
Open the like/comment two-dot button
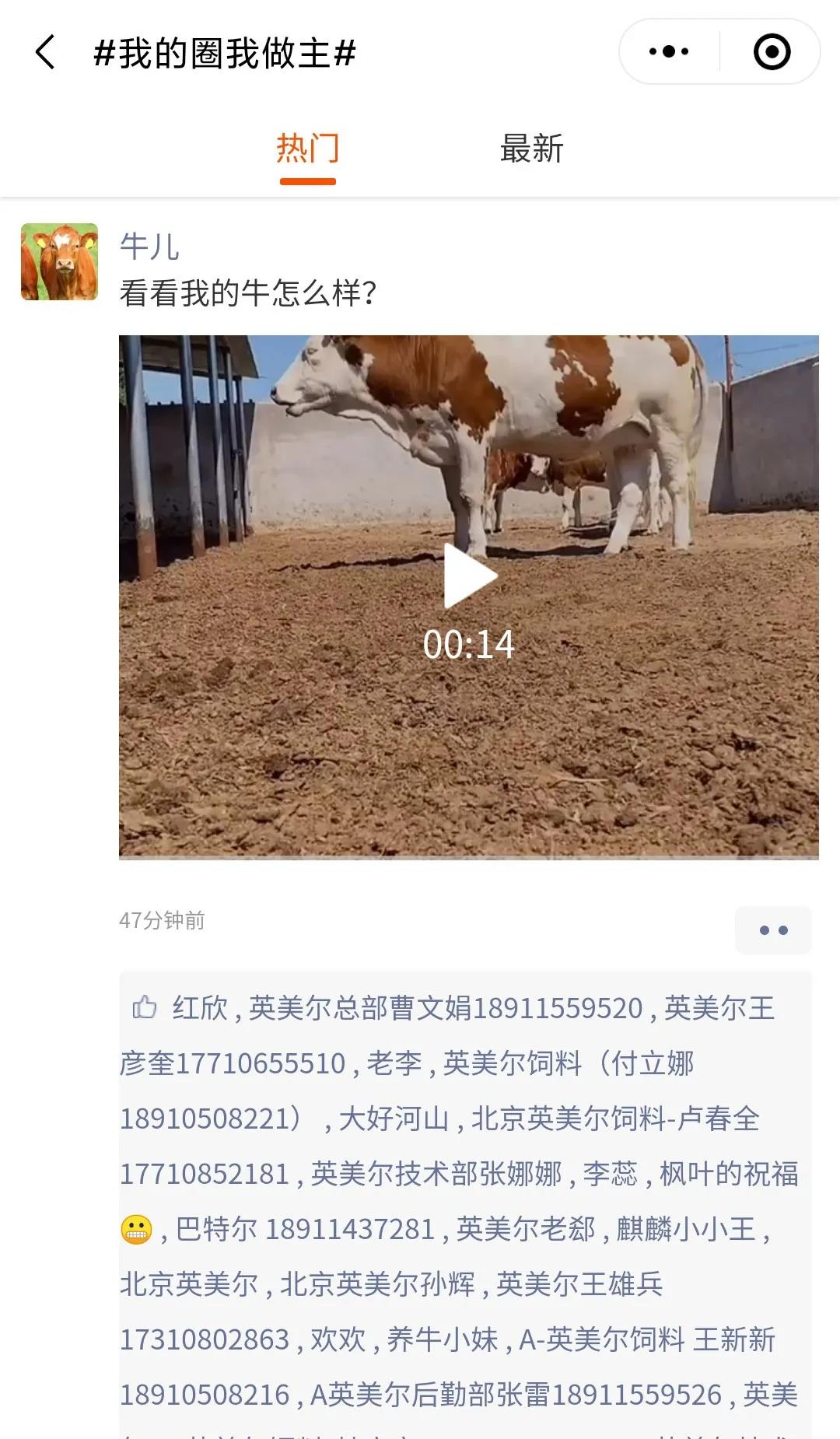[x=773, y=930]
